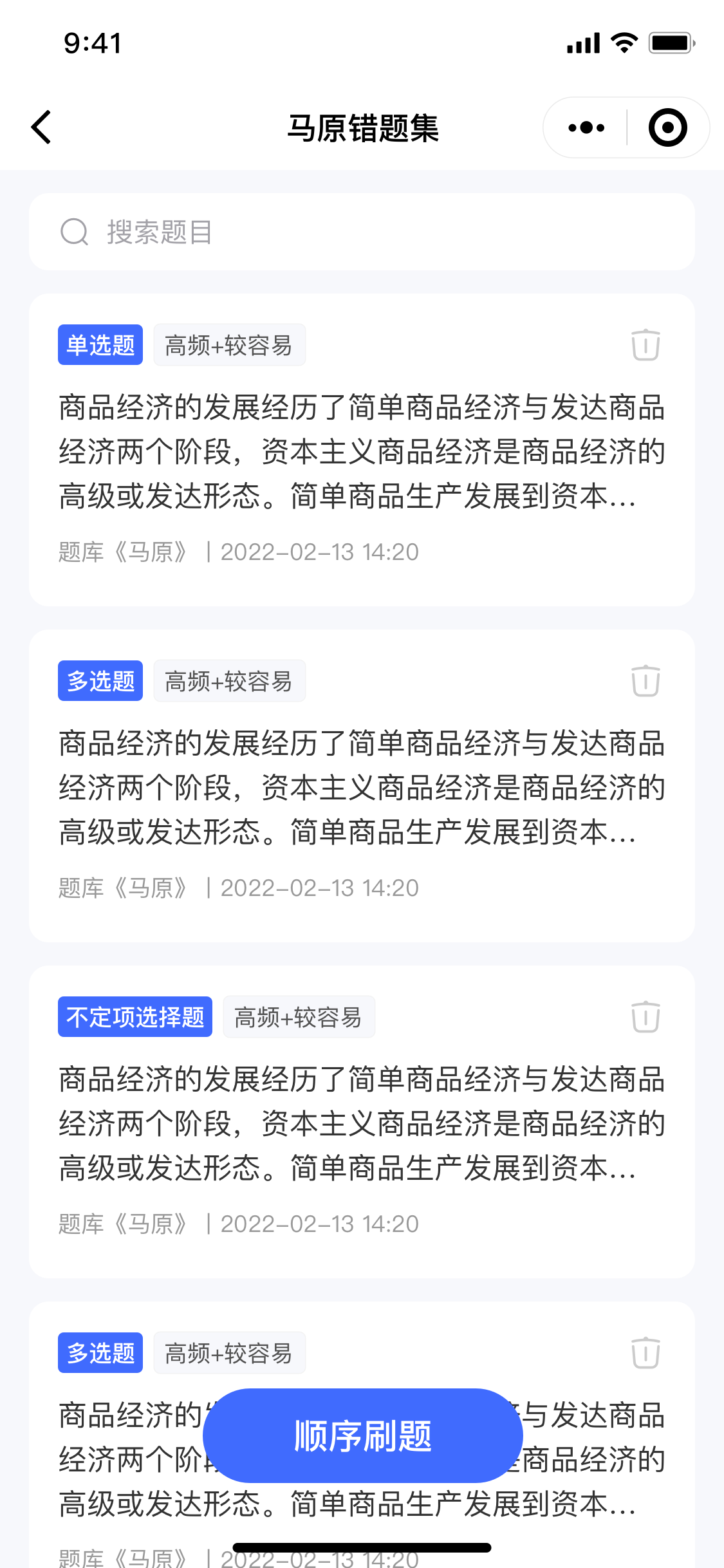This screenshot has width=724, height=1568.
Task: Open the mini program more options menu
Action: (x=586, y=127)
